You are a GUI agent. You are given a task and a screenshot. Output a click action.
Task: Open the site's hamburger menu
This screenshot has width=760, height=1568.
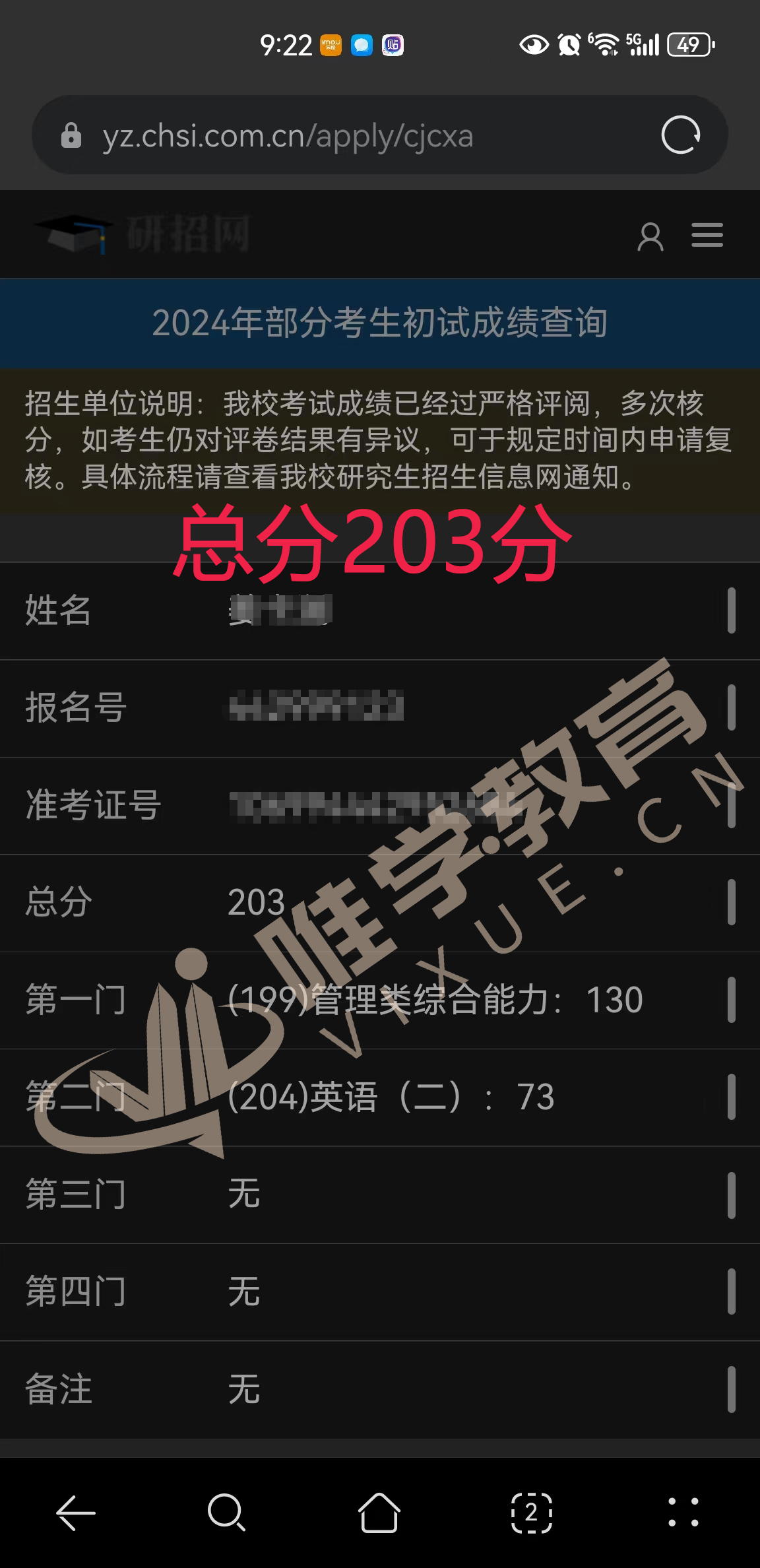pyautogui.click(x=707, y=236)
